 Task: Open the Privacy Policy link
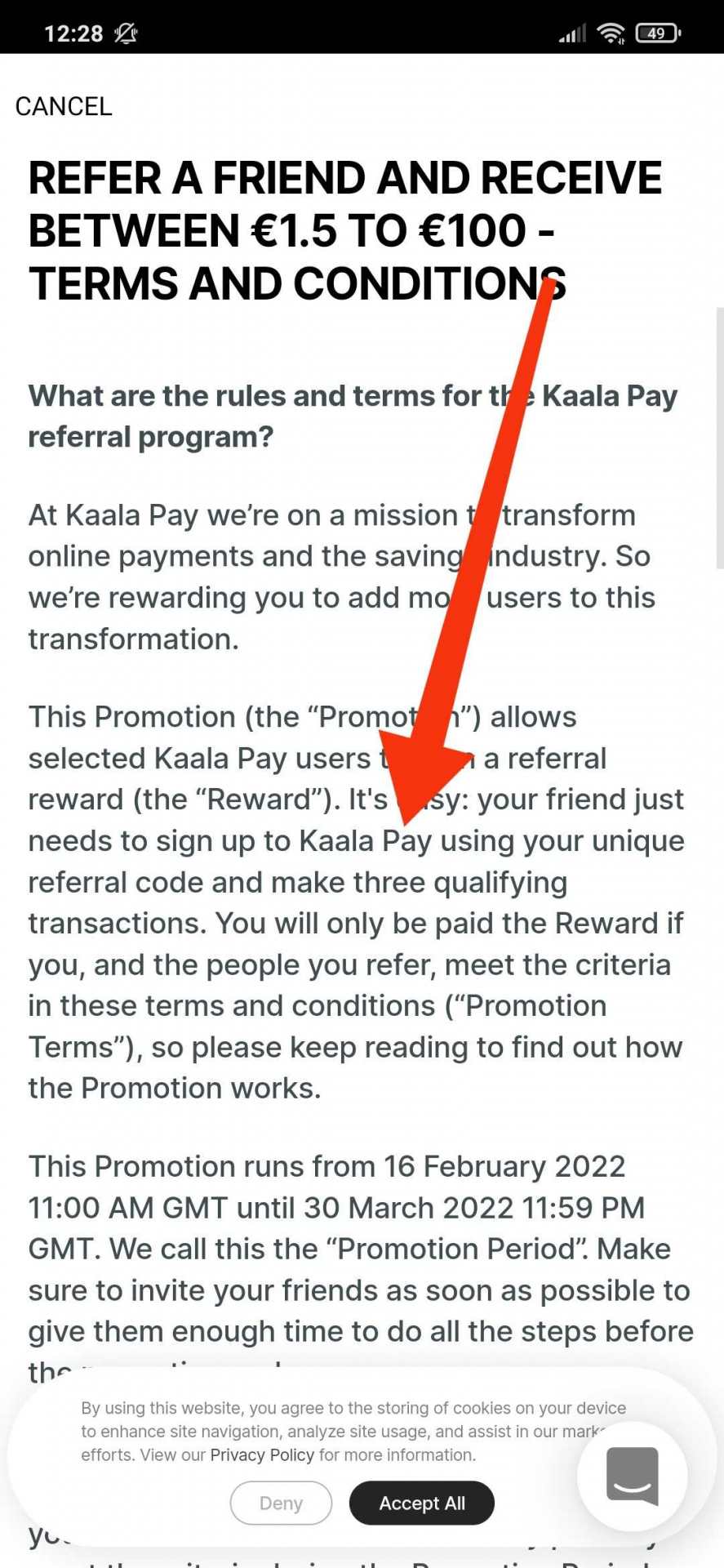pos(262,1454)
